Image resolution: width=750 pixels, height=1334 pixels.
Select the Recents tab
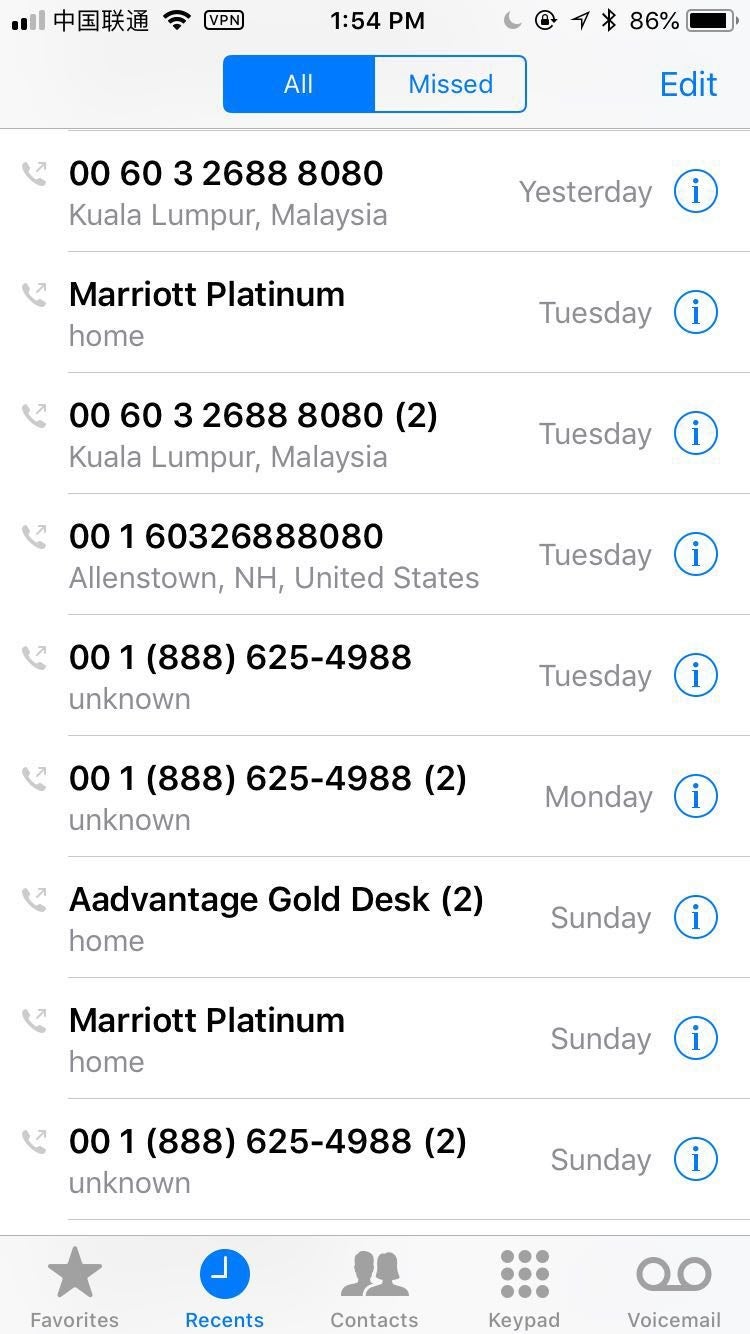tap(225, 1287)
